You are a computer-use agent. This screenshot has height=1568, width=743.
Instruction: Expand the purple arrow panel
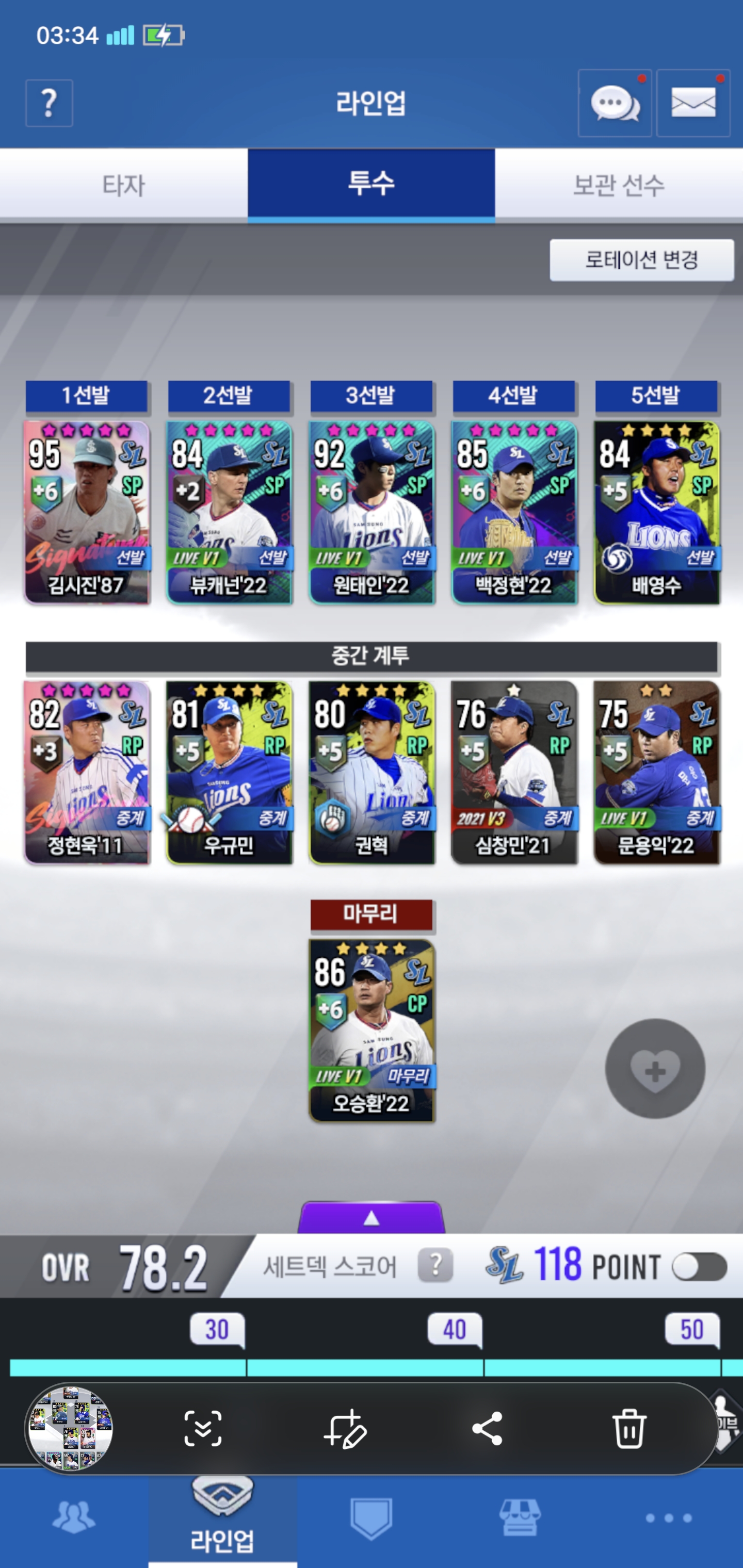pos(371,1218)
